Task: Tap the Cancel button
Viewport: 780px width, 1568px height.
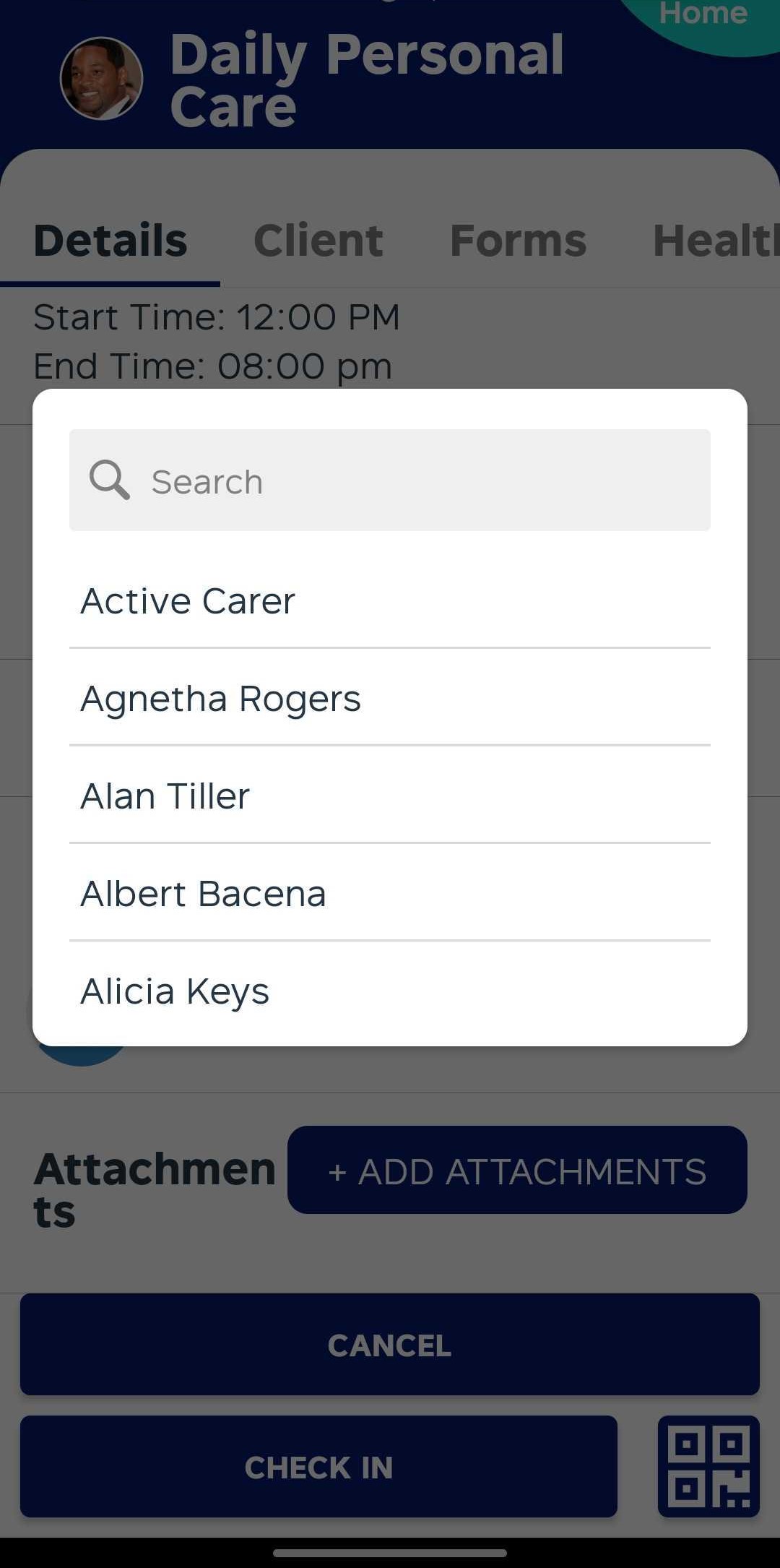Action: tap(390, 1345)
